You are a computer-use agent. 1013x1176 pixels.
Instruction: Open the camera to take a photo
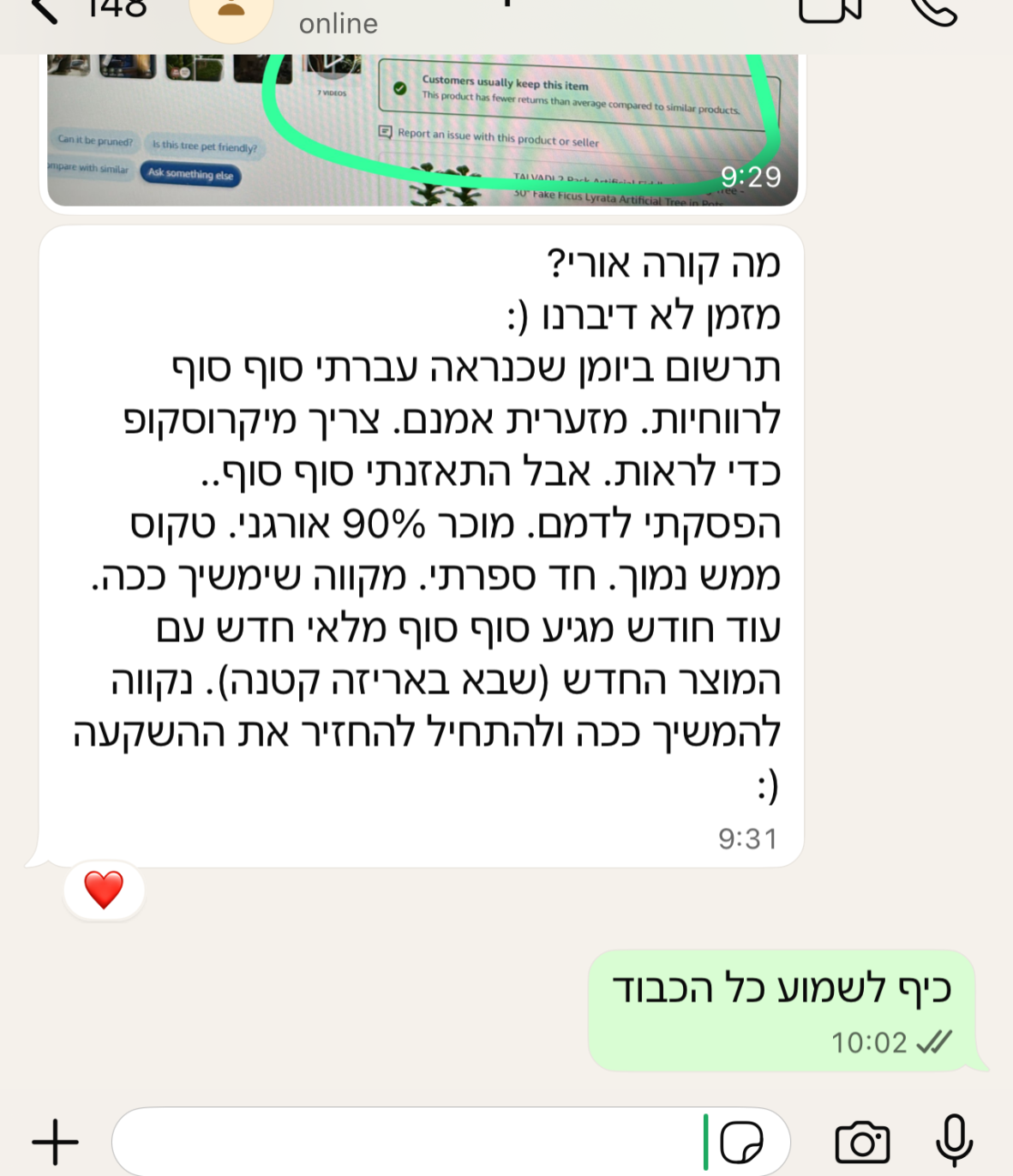[862, 1142]
